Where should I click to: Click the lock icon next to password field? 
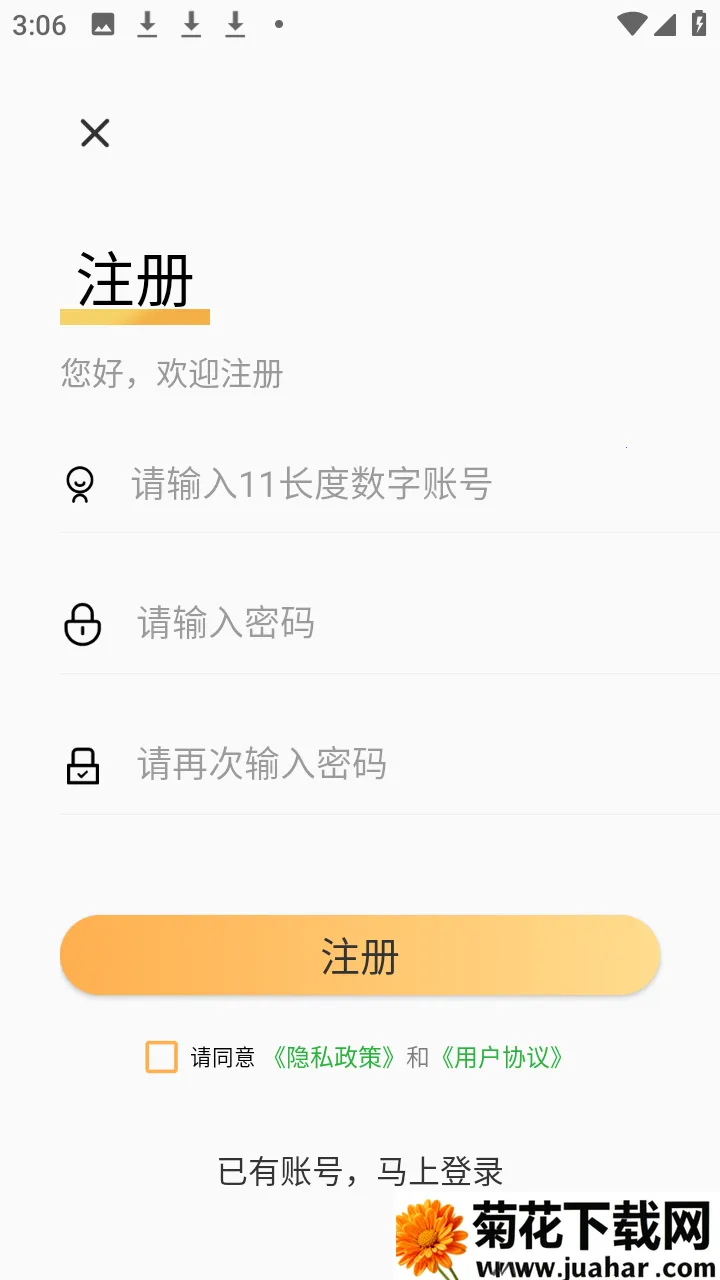82,624
